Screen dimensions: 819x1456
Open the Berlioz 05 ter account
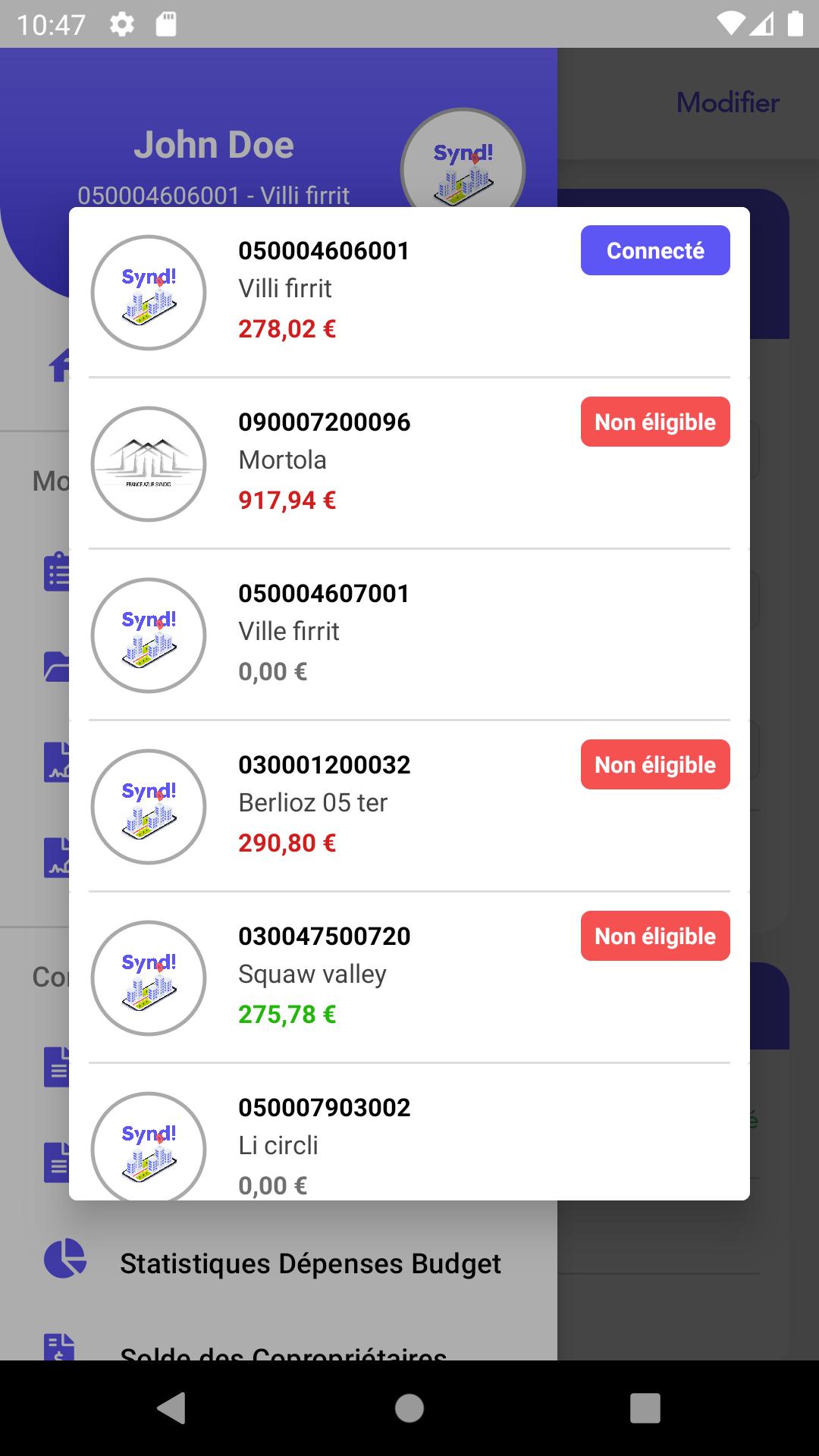(409, 806)
